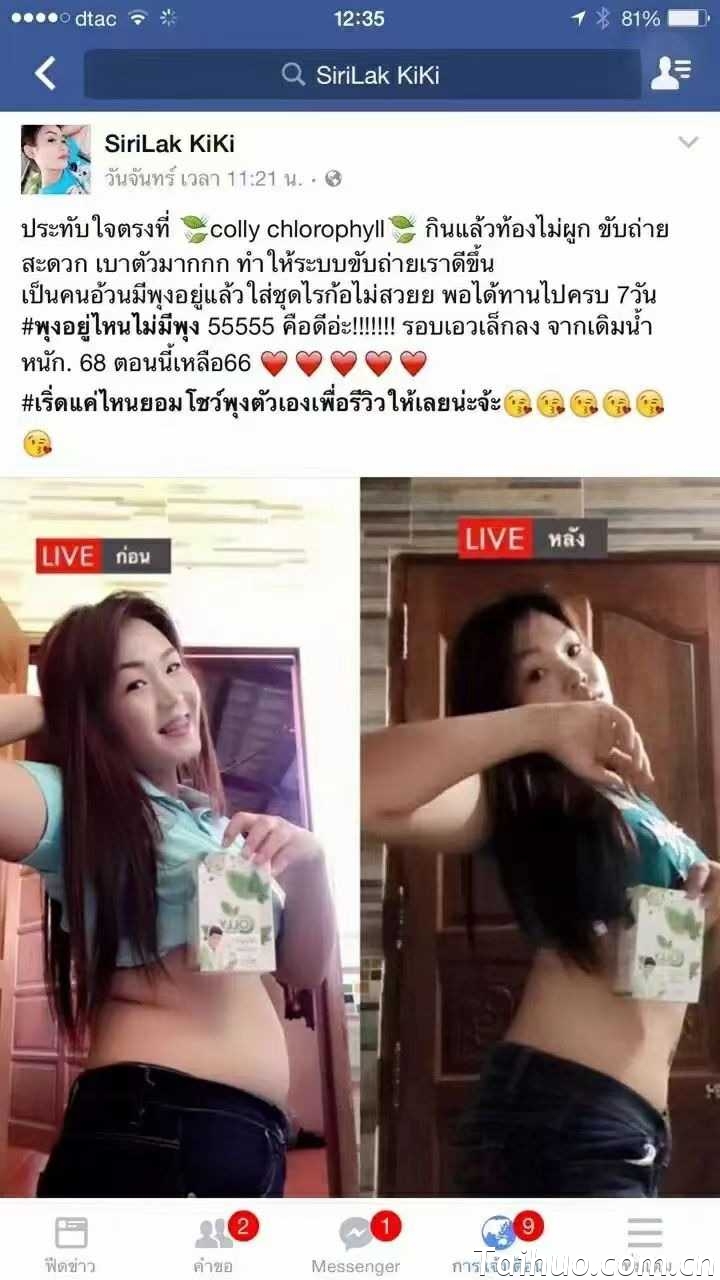The image size is (720, 1280).
Task: Open SiriLak KiKi's profile picture
Action: click(x=56, y=160)
